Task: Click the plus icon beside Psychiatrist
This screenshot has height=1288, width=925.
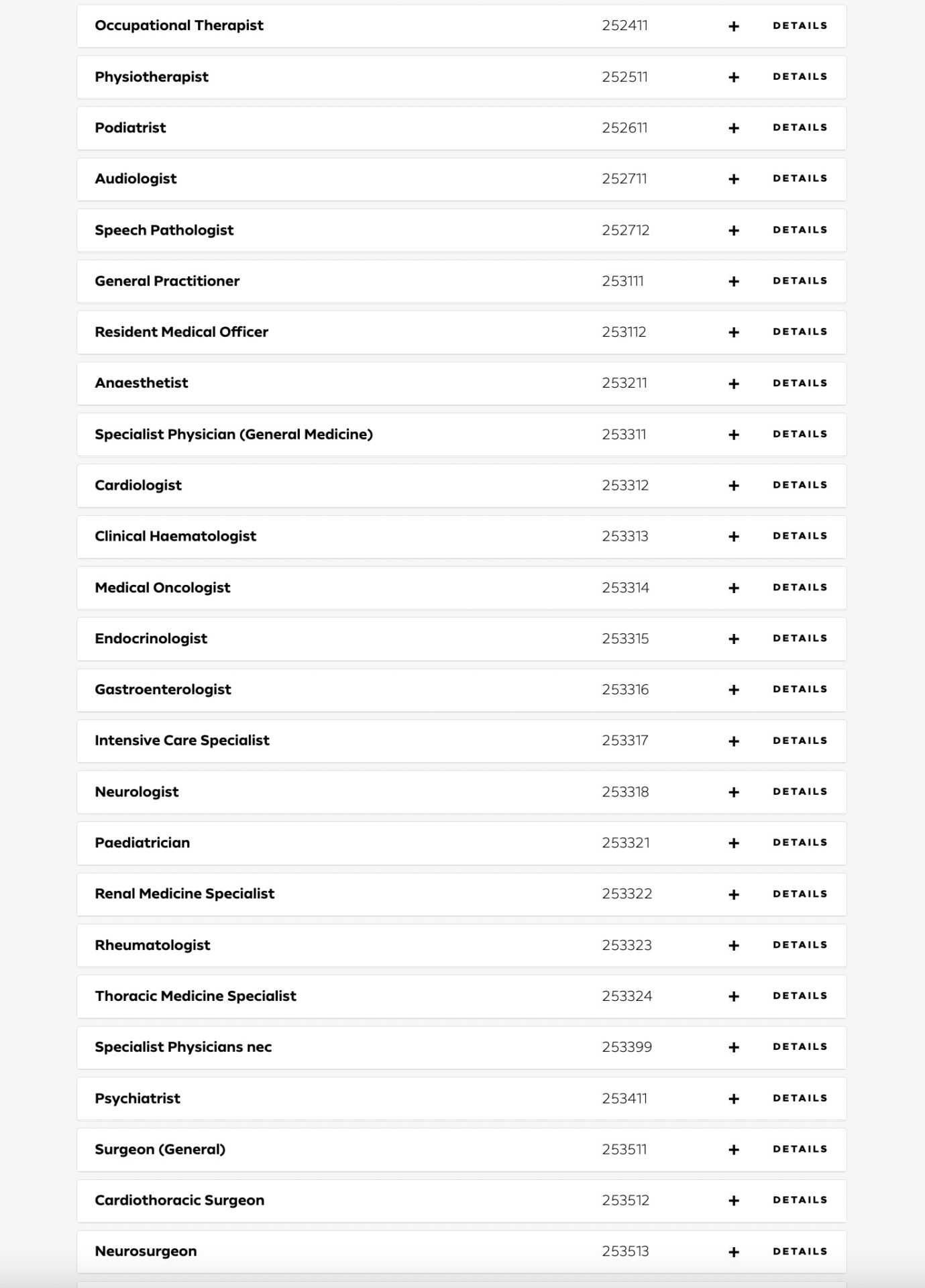Action: click(734, 1098)
